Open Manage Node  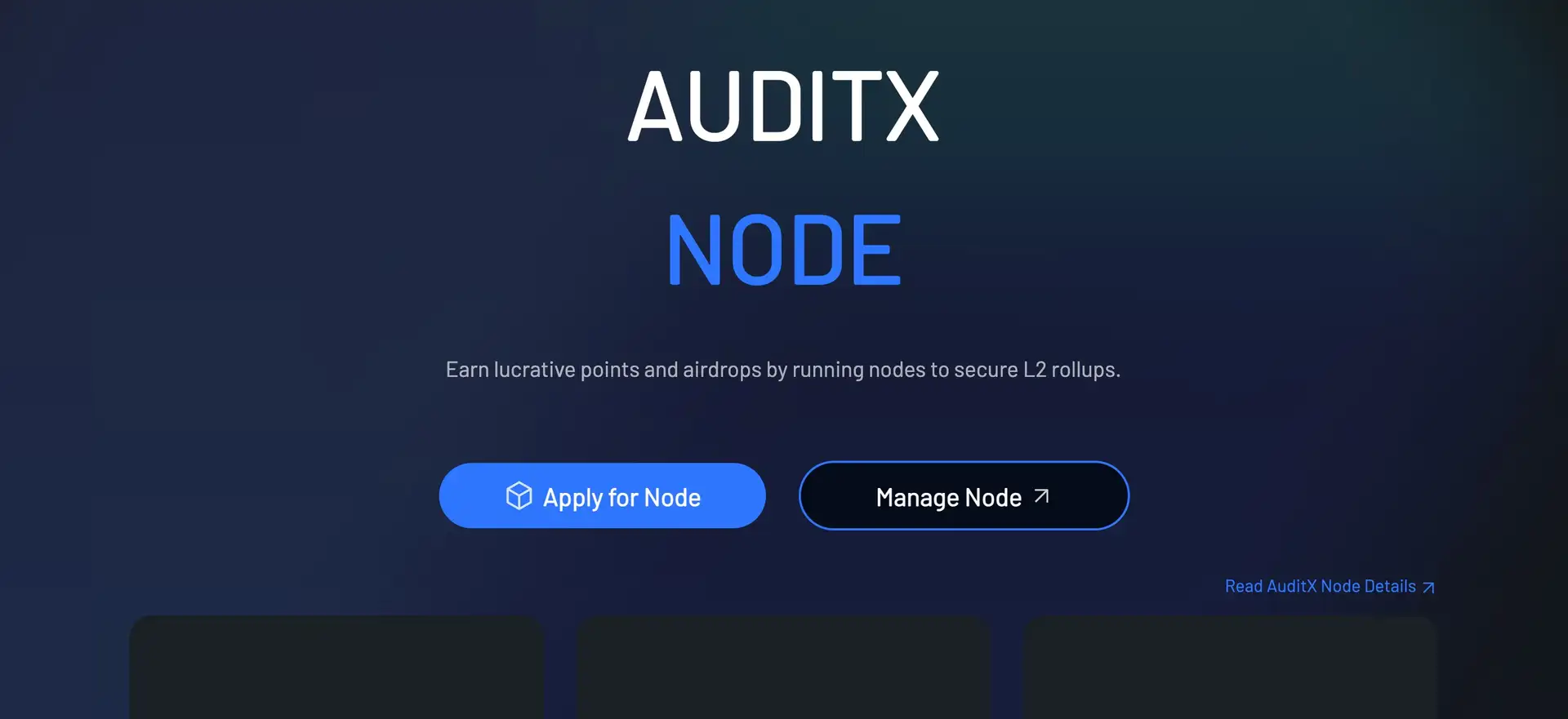[964, 496]
